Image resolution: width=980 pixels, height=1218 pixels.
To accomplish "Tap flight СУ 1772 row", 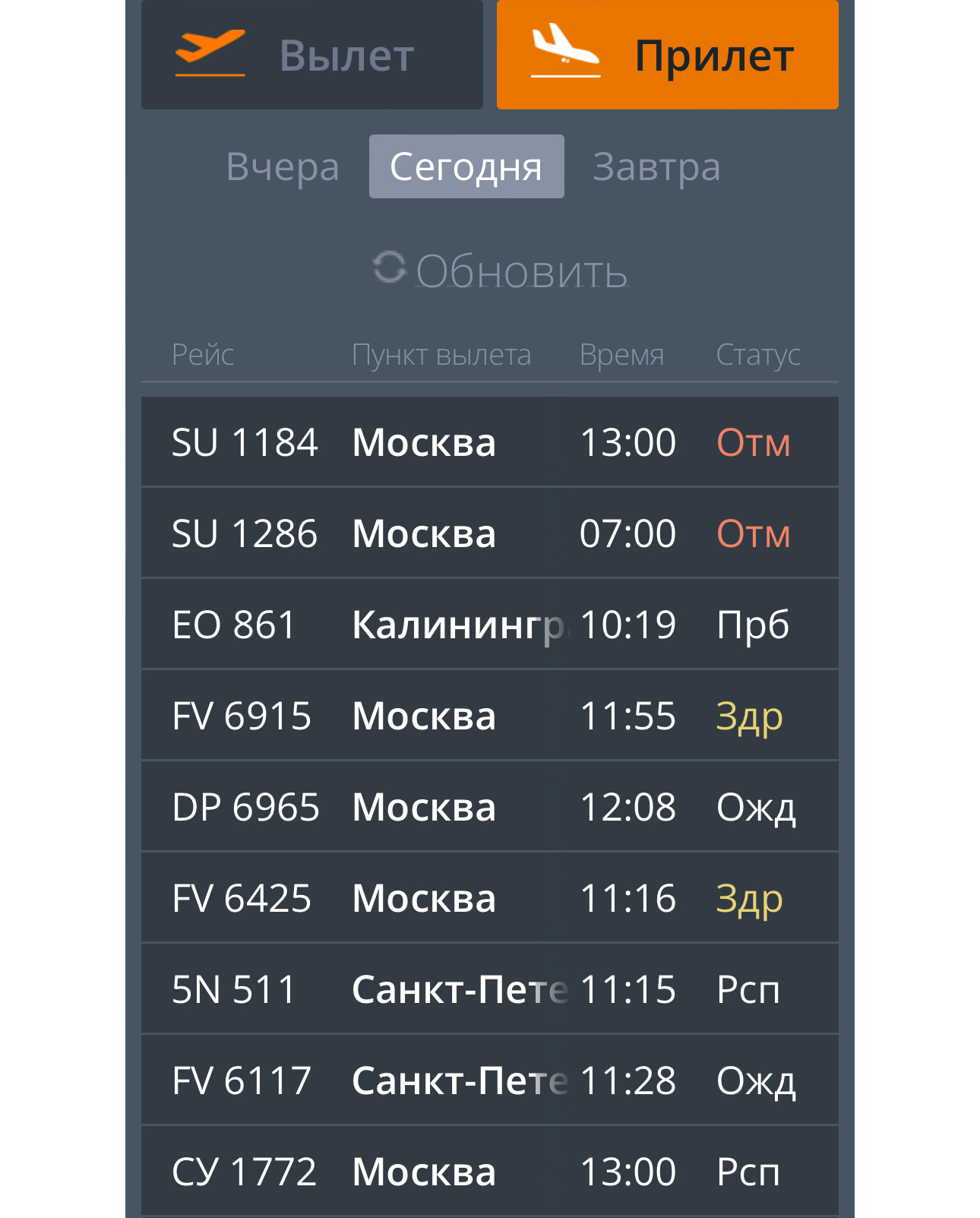I will [x=489, y=1172].
